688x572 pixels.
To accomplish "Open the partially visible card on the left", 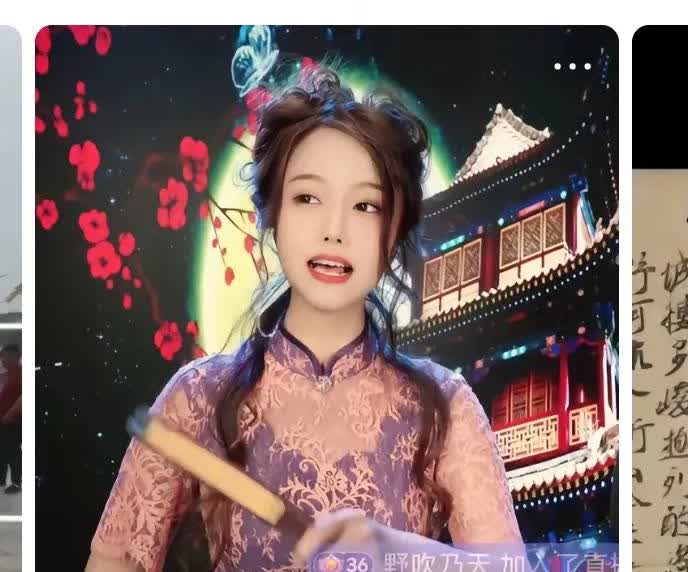I will coord(10,300).
